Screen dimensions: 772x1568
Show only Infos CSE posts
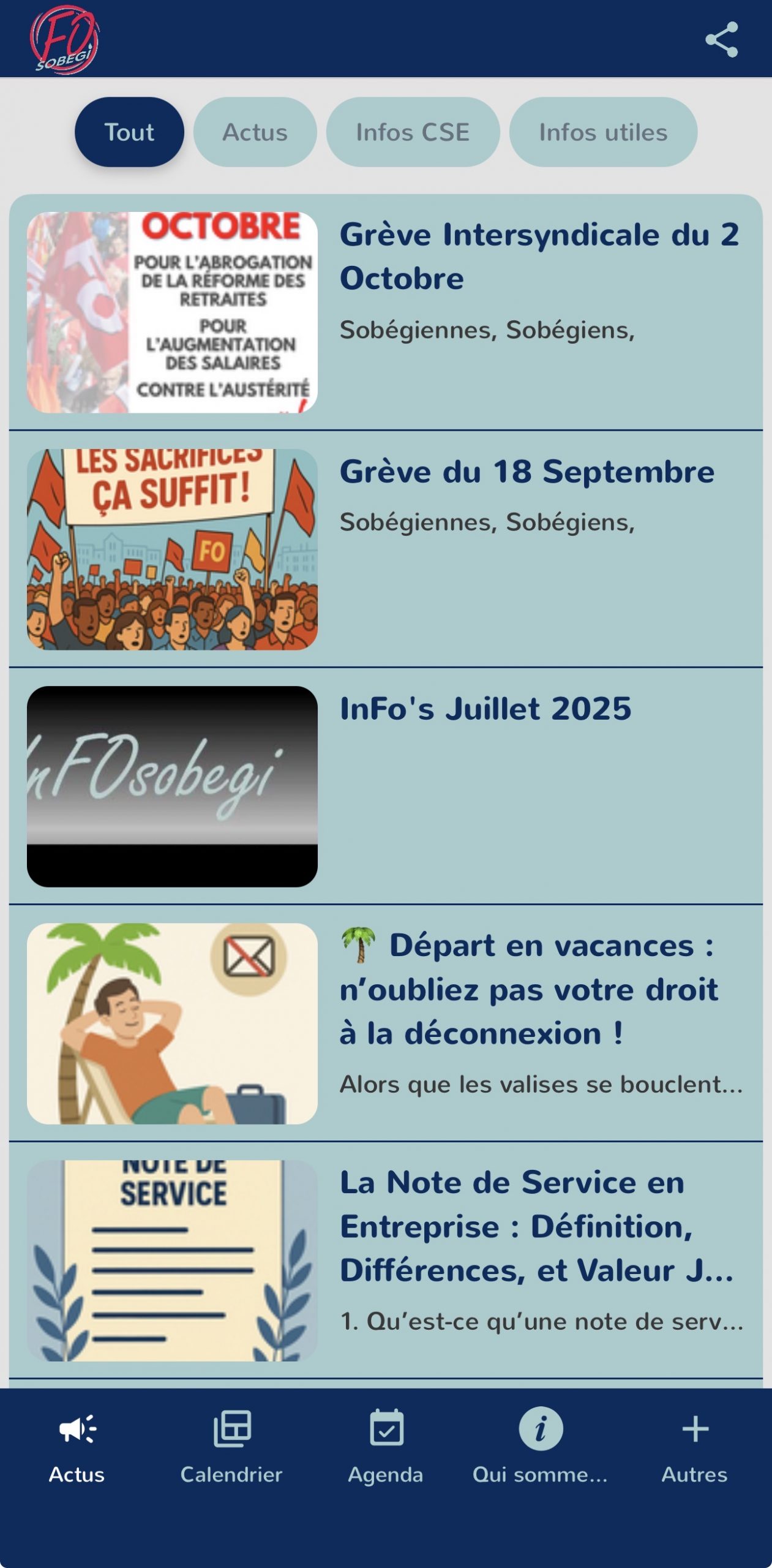pyautogui.click(x=413, y=132)
